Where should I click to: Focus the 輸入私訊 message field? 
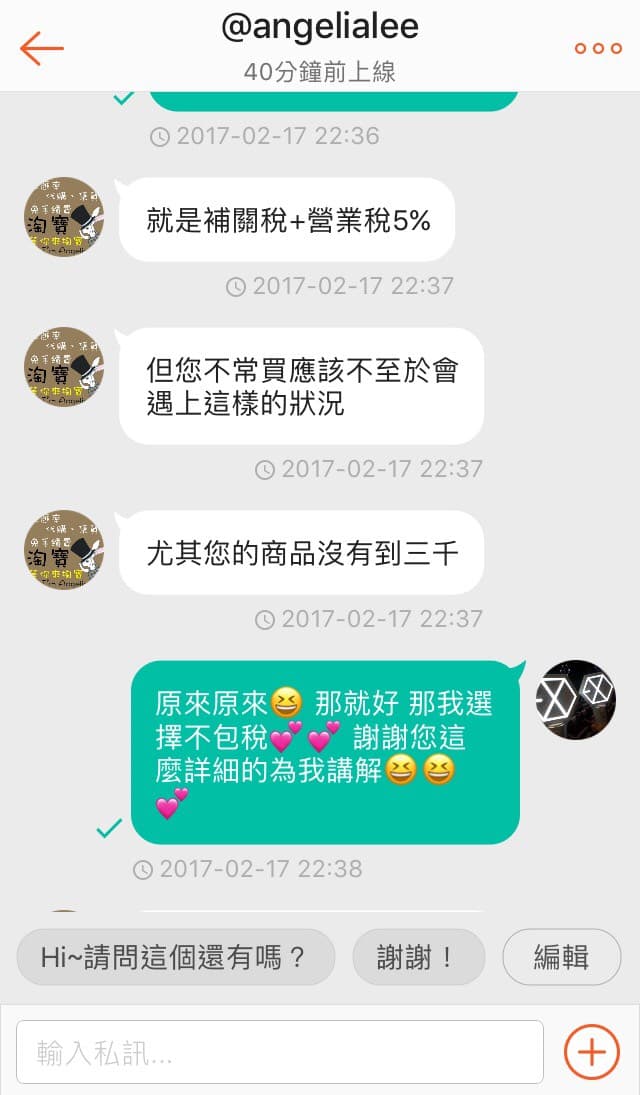(279, 1052)
